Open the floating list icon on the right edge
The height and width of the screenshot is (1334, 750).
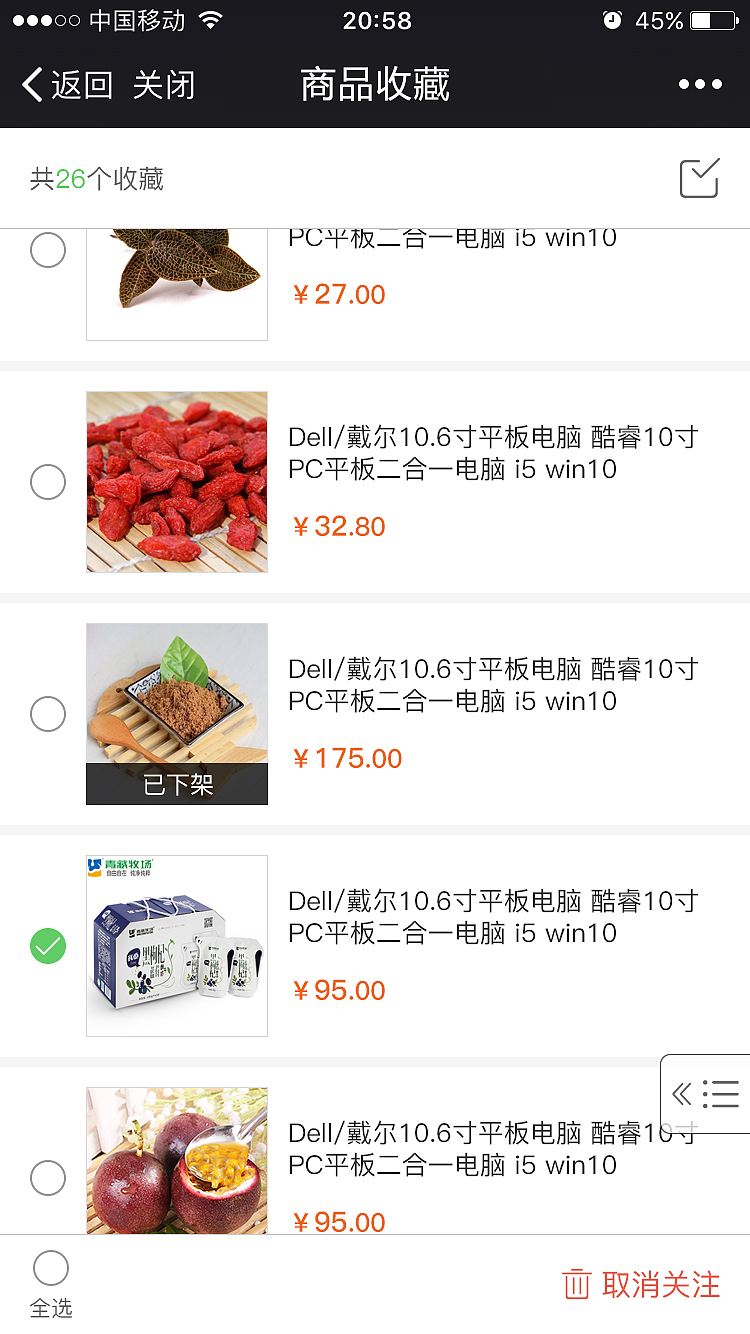722,1094
